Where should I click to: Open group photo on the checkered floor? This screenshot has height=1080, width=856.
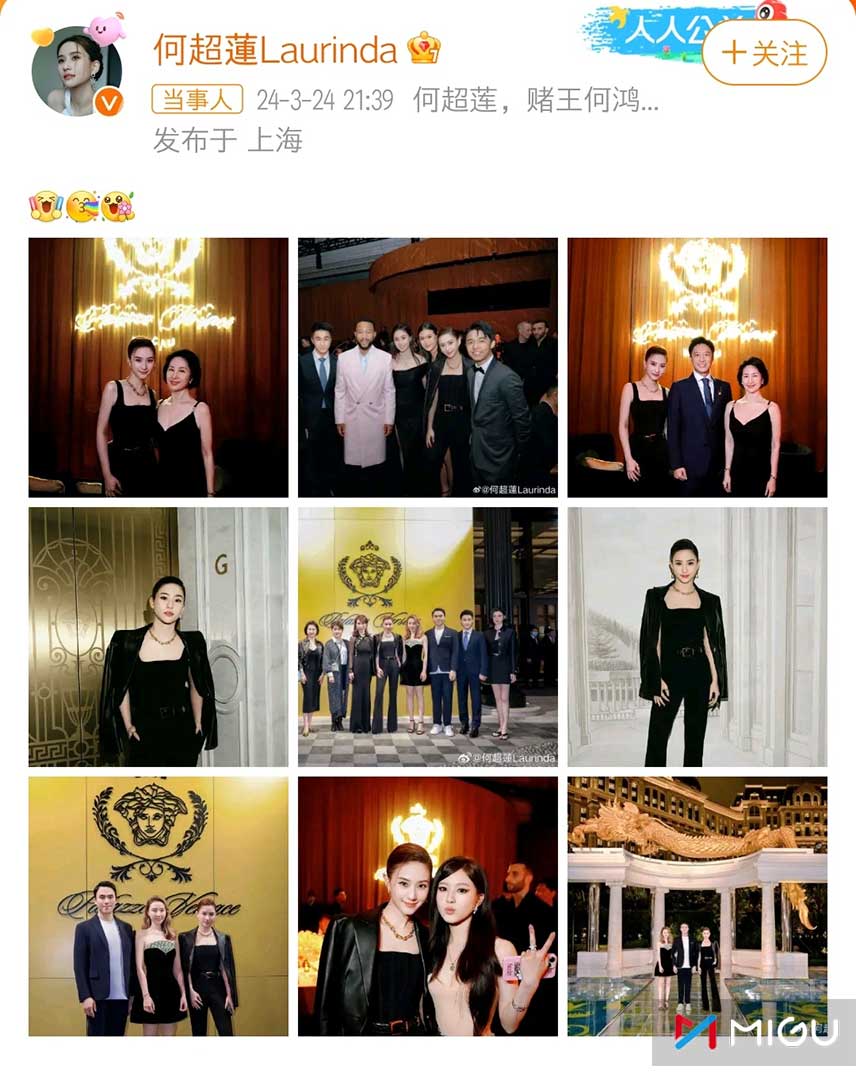(428, 637)
